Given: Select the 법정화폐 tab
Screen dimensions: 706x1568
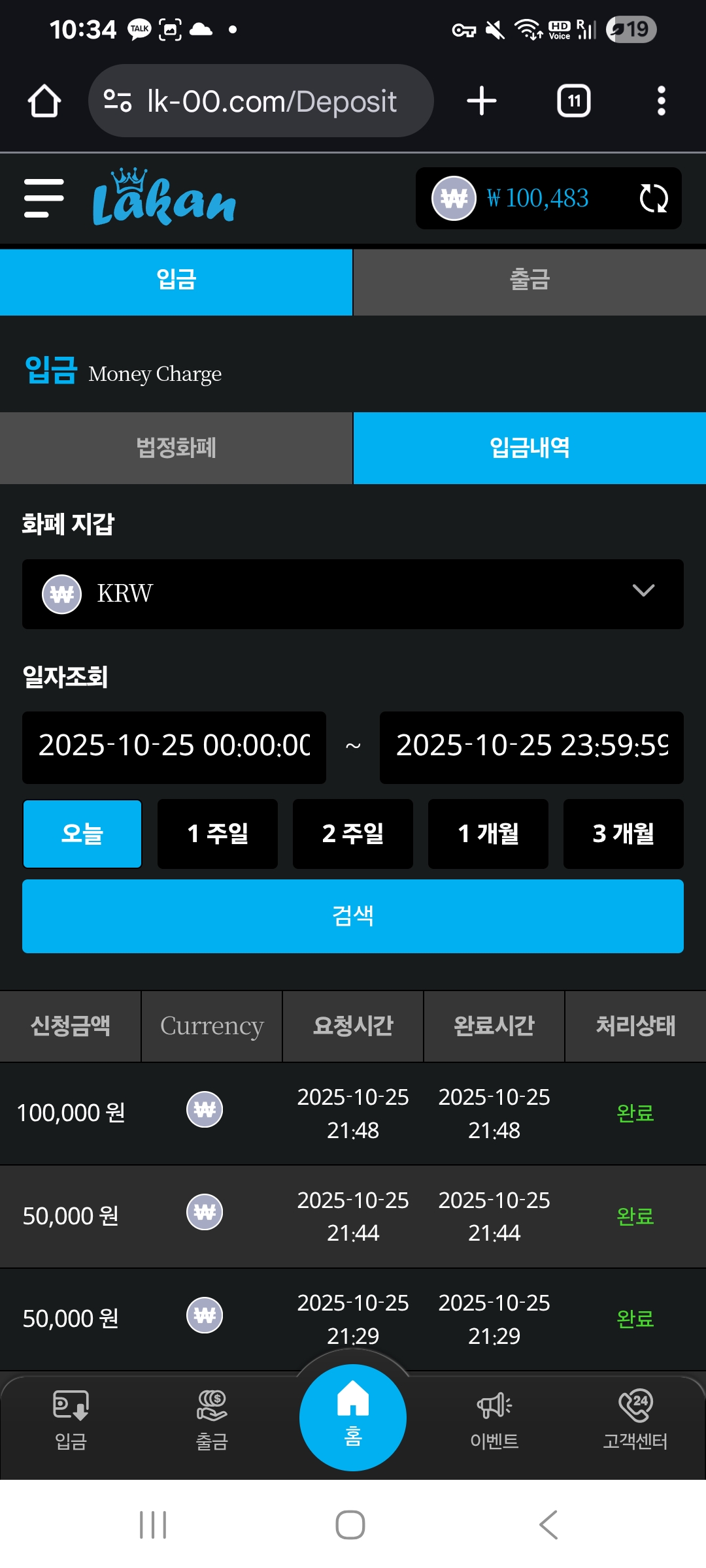Looking at the screenshot, I should (x=176, y=448).
